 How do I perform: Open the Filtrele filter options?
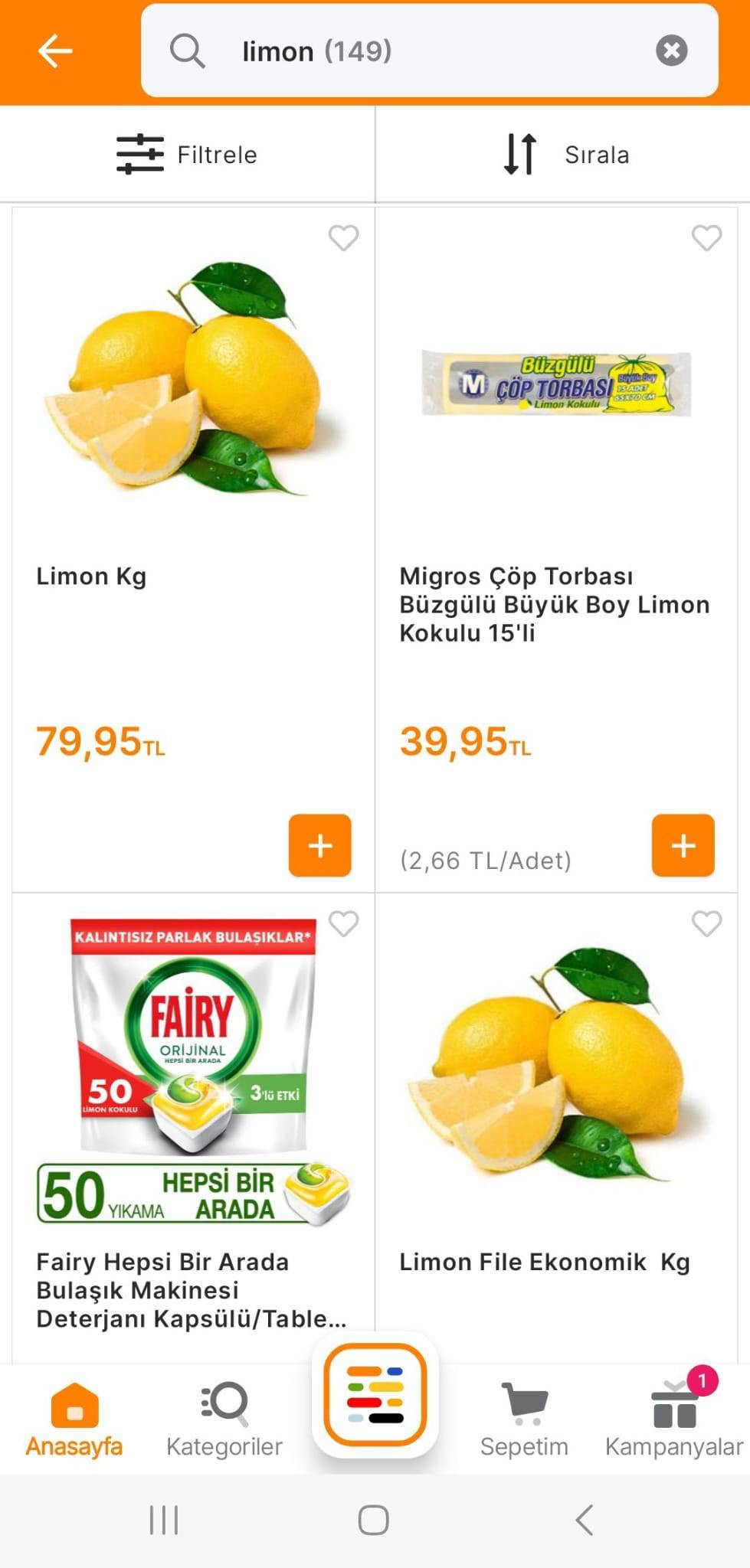click(x=188, y=153)
